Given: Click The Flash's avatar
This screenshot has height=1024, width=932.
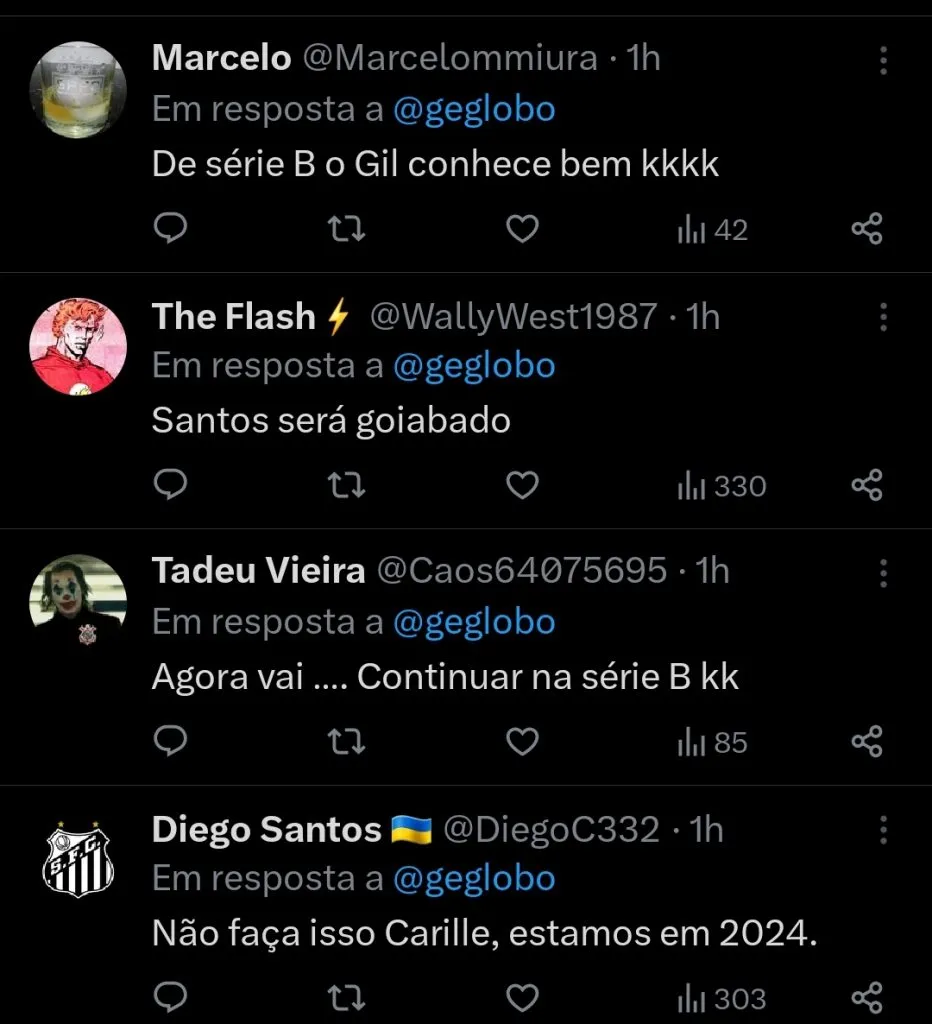Looking at the screenshot, I should 78,346.
